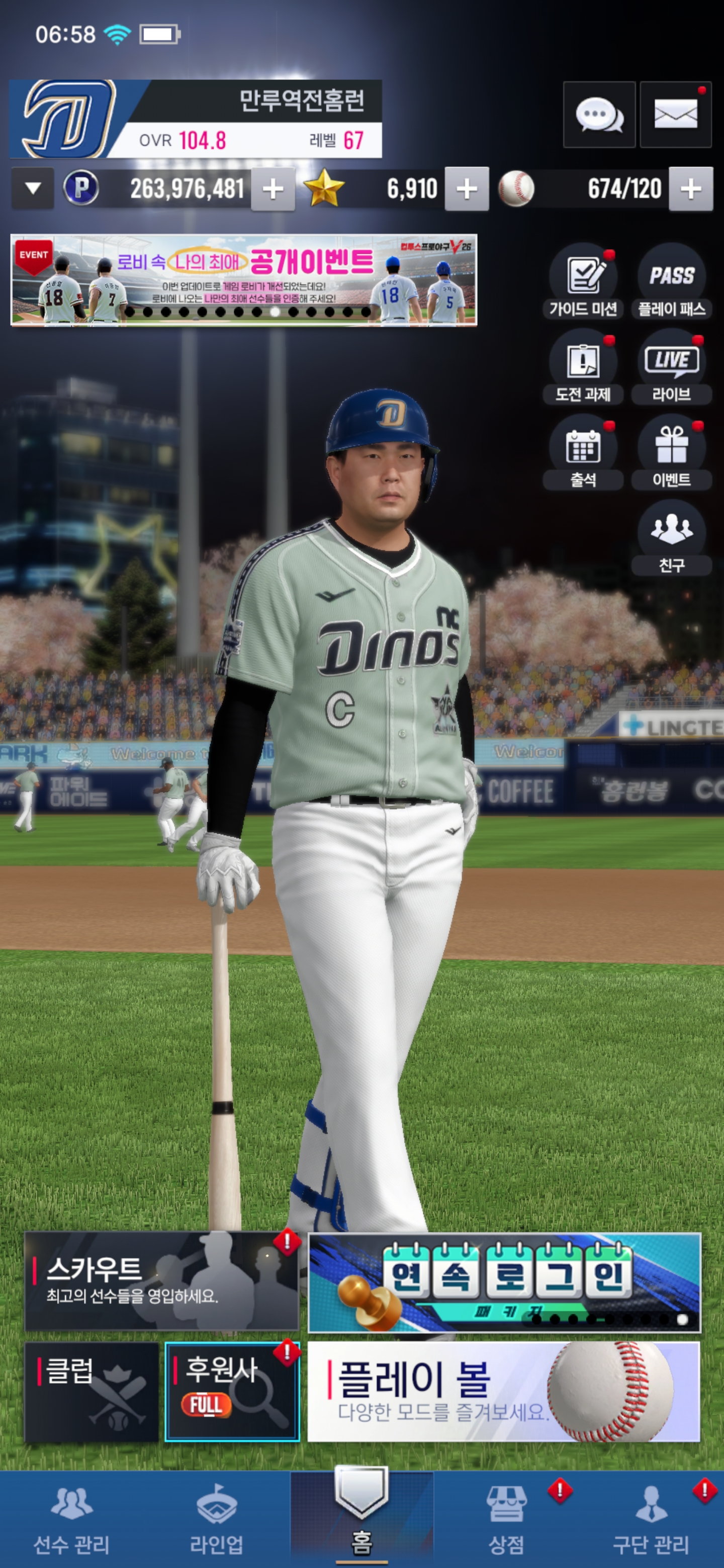The width and height of the screenshot is (724, 1568).
Task: Add more P points with plus button
Action: pos(273,188)
